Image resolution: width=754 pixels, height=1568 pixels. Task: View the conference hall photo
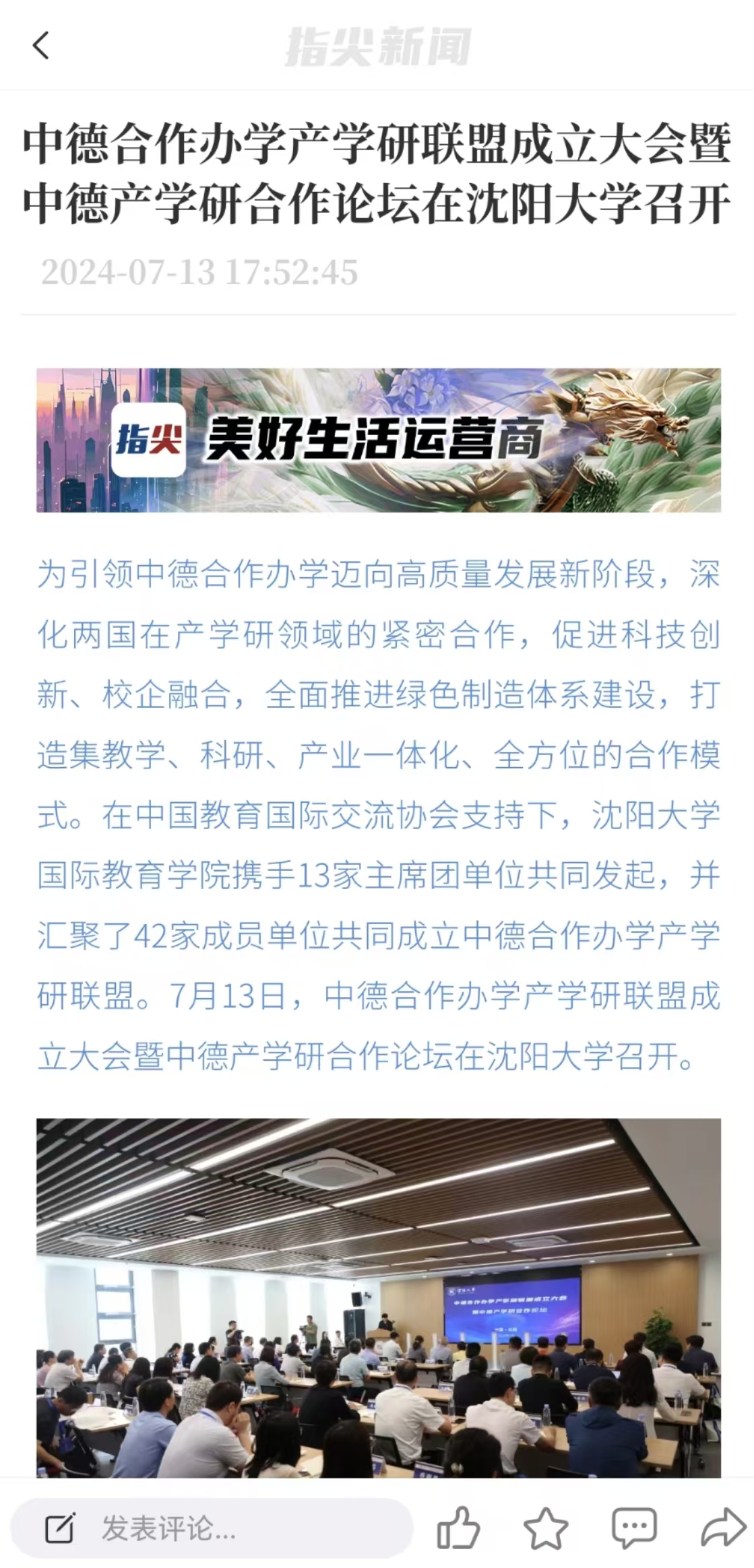point(379,1298)
